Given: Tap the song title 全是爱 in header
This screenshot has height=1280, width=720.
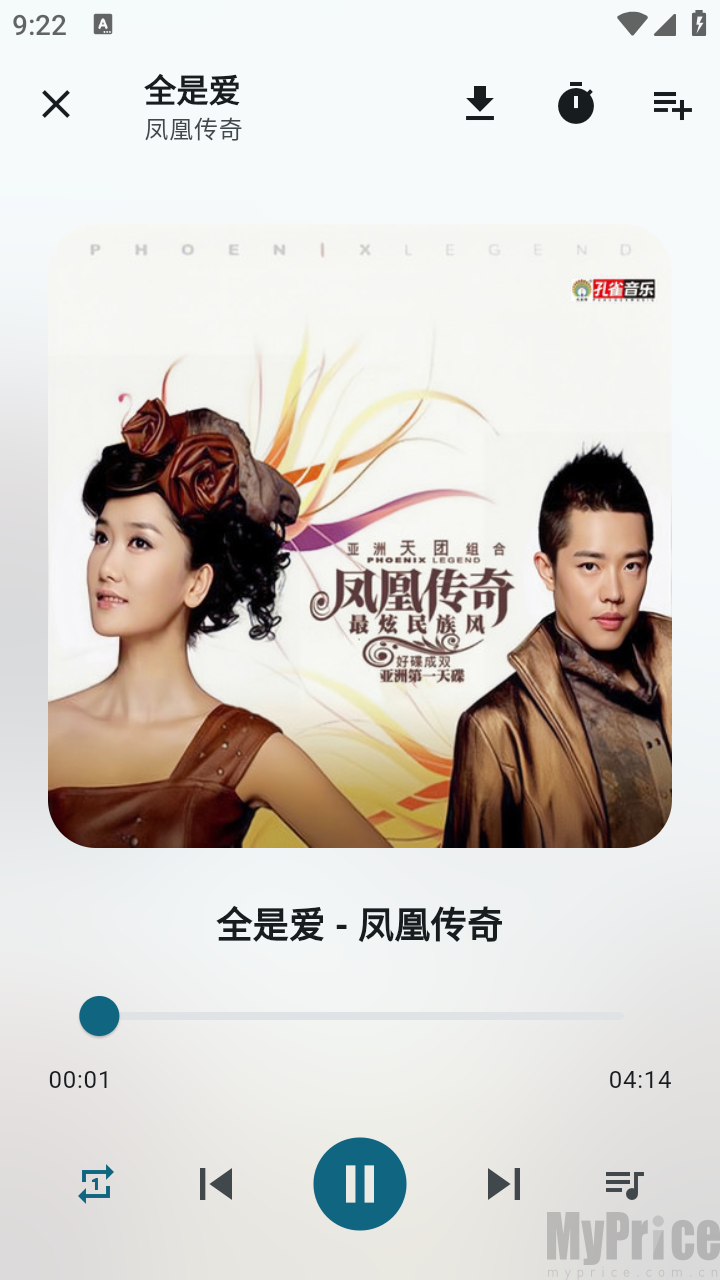Looking at the screenshot, I should tap(194, 91).
